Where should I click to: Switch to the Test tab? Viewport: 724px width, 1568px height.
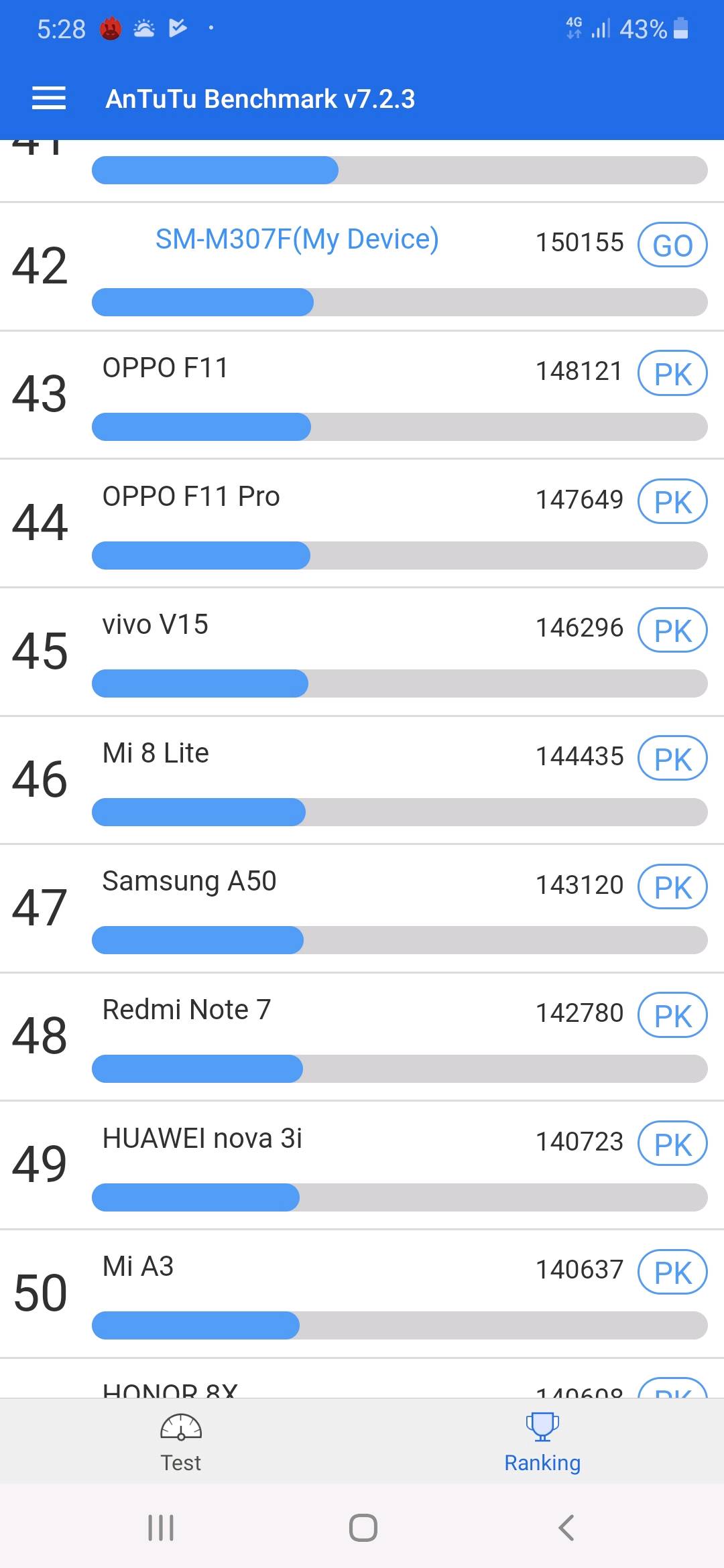point(181,1442)
